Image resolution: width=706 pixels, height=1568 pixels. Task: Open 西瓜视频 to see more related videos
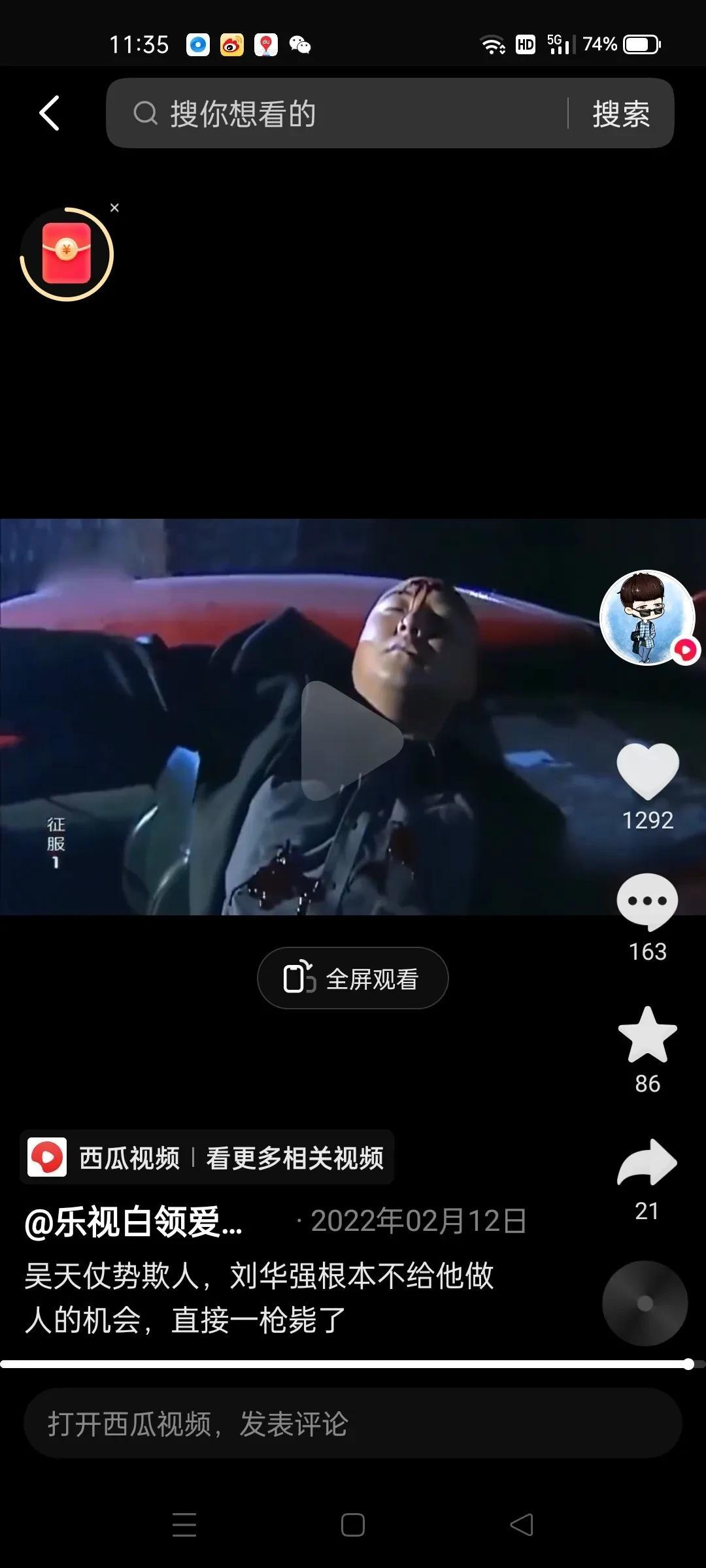[x=207, y=1158]
